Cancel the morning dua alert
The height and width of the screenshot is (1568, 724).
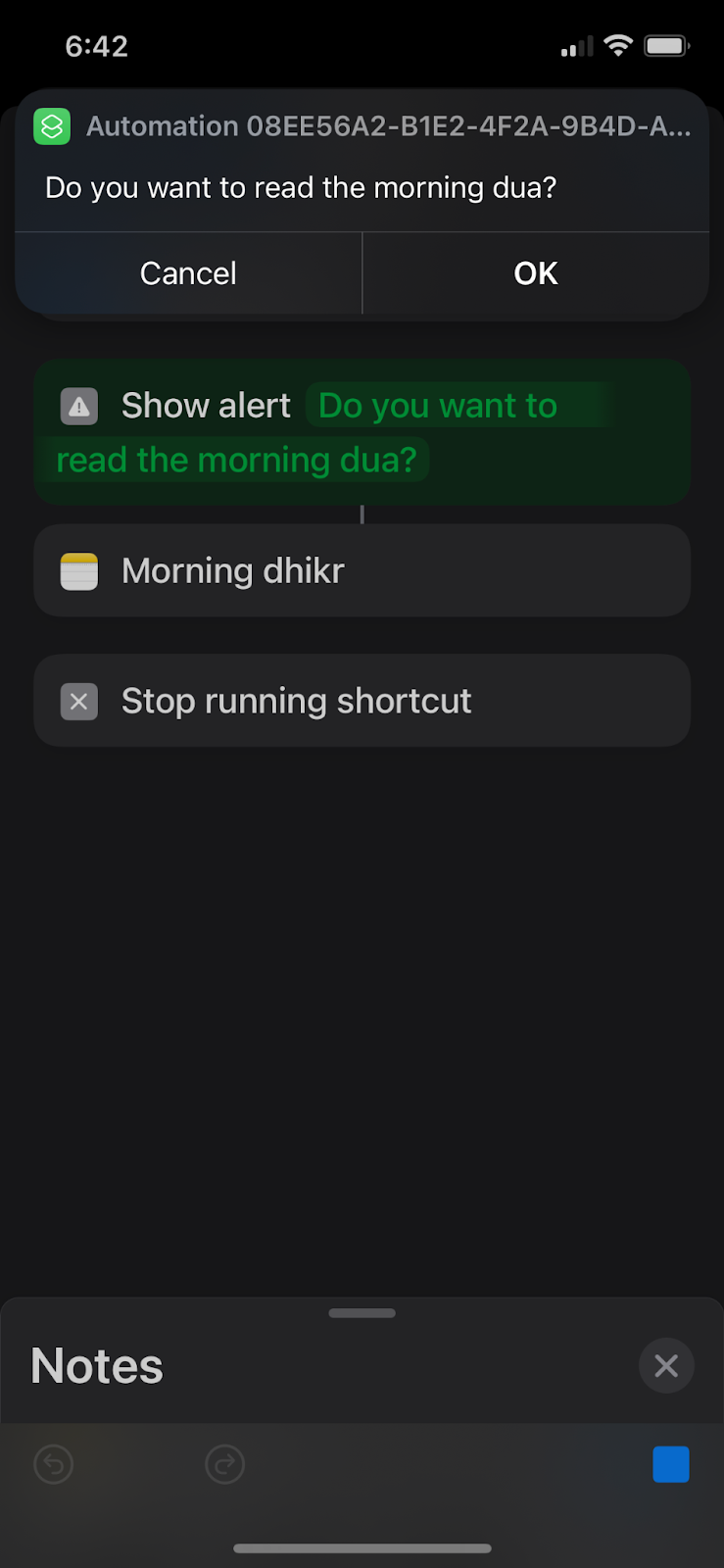tap(188, 273)
